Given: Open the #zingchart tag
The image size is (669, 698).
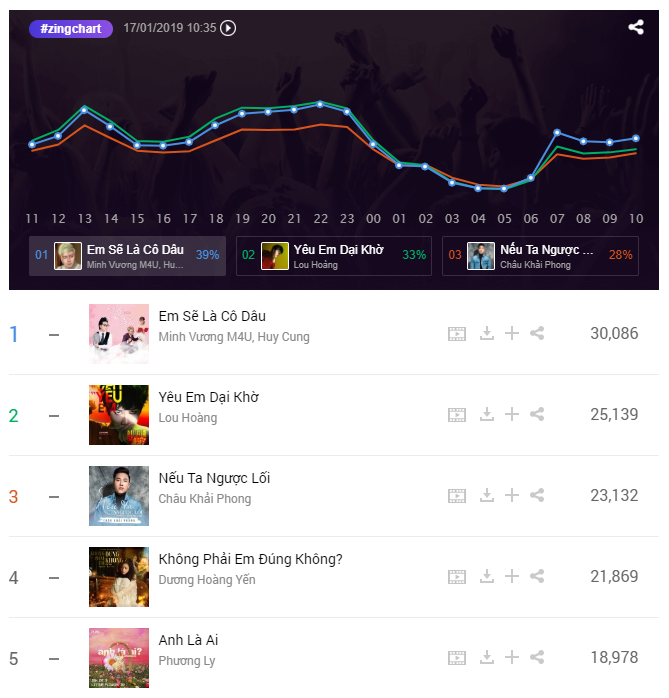Looking at the screenshot, I should pyautogui.click(x=70, y=28).
